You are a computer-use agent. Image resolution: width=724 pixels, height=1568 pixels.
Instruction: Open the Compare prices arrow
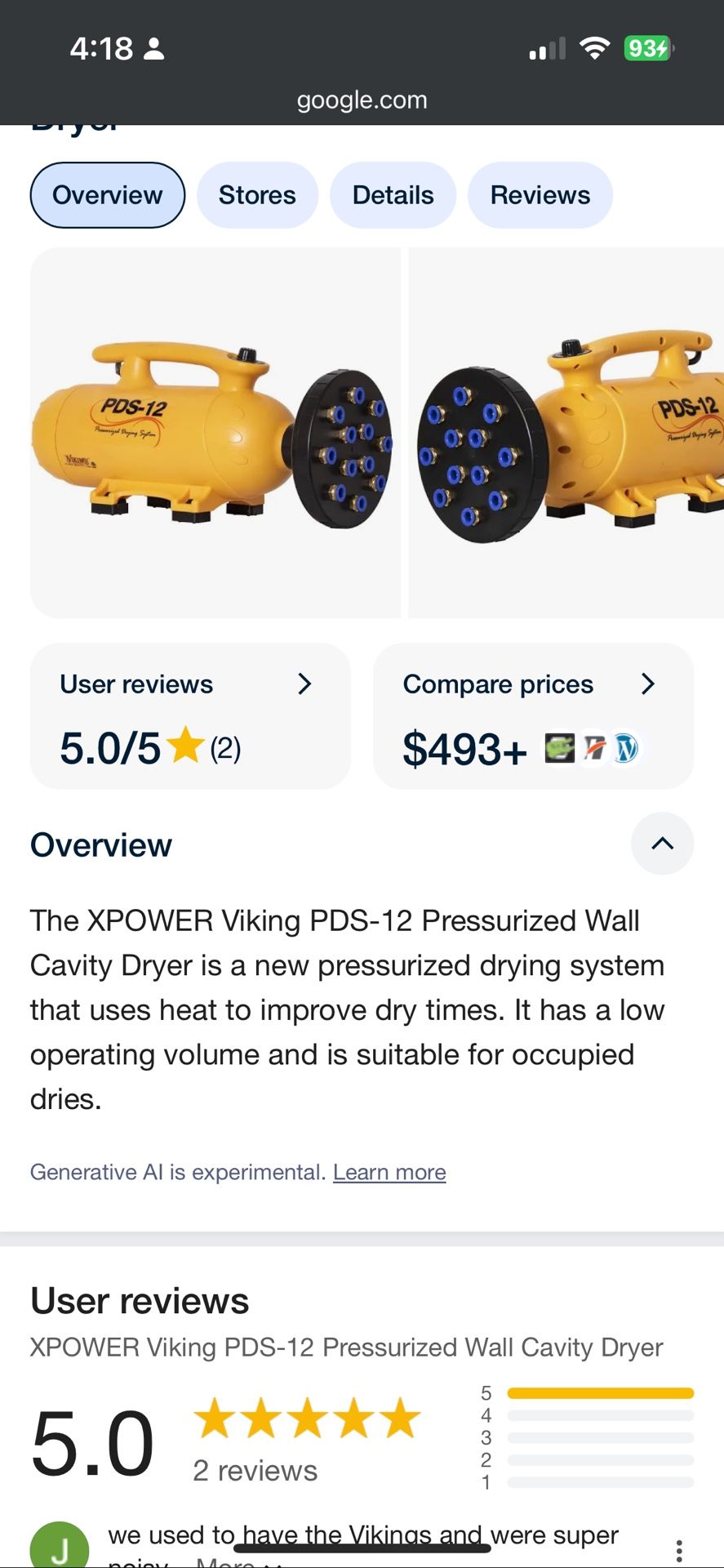647,684
